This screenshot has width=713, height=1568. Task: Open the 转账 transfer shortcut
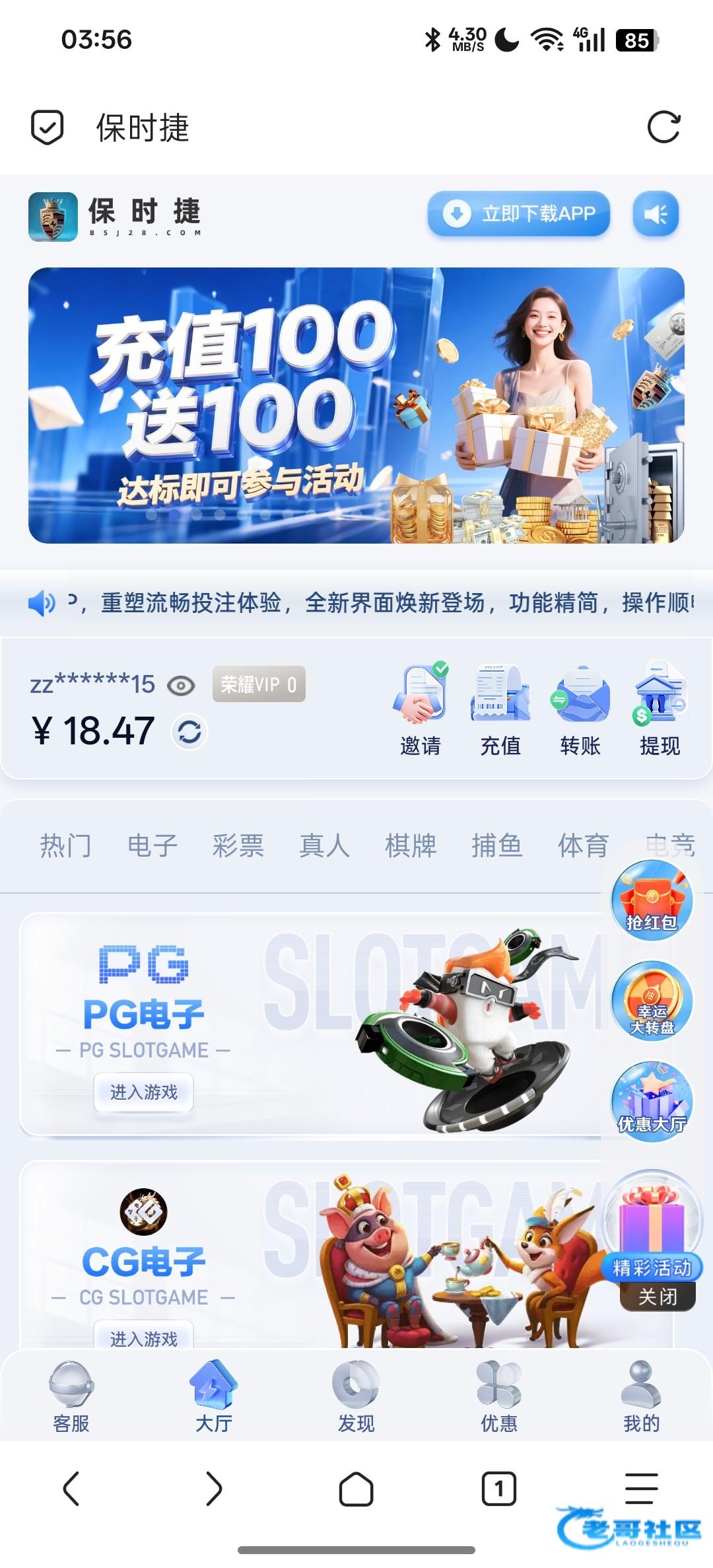[580, 711]
